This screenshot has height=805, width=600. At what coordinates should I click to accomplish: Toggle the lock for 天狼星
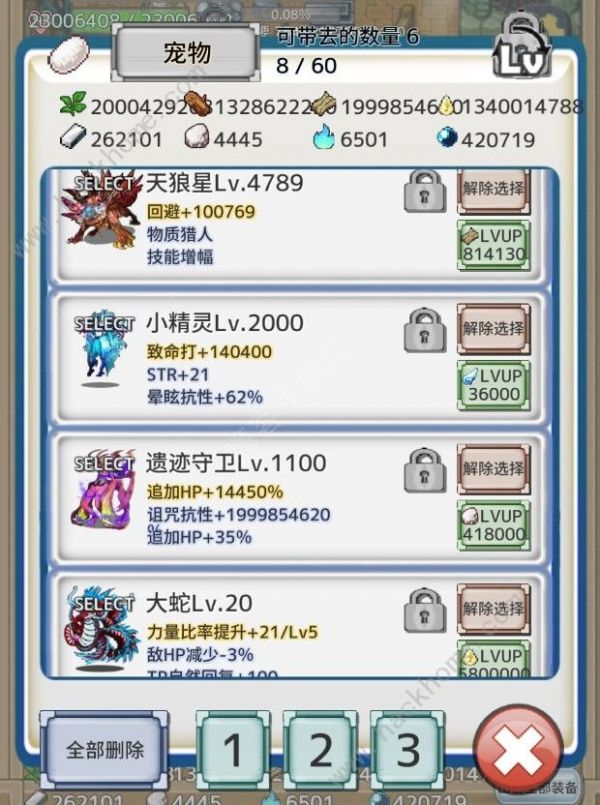point(425,190)
